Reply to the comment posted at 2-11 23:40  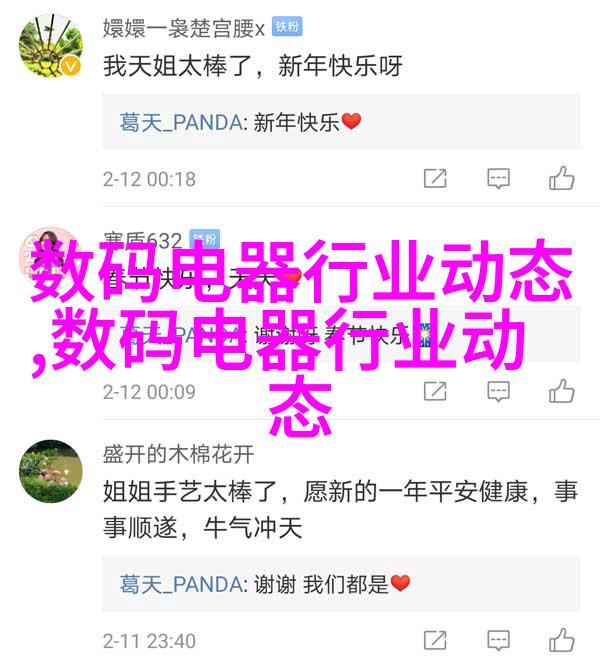point(498,640)
